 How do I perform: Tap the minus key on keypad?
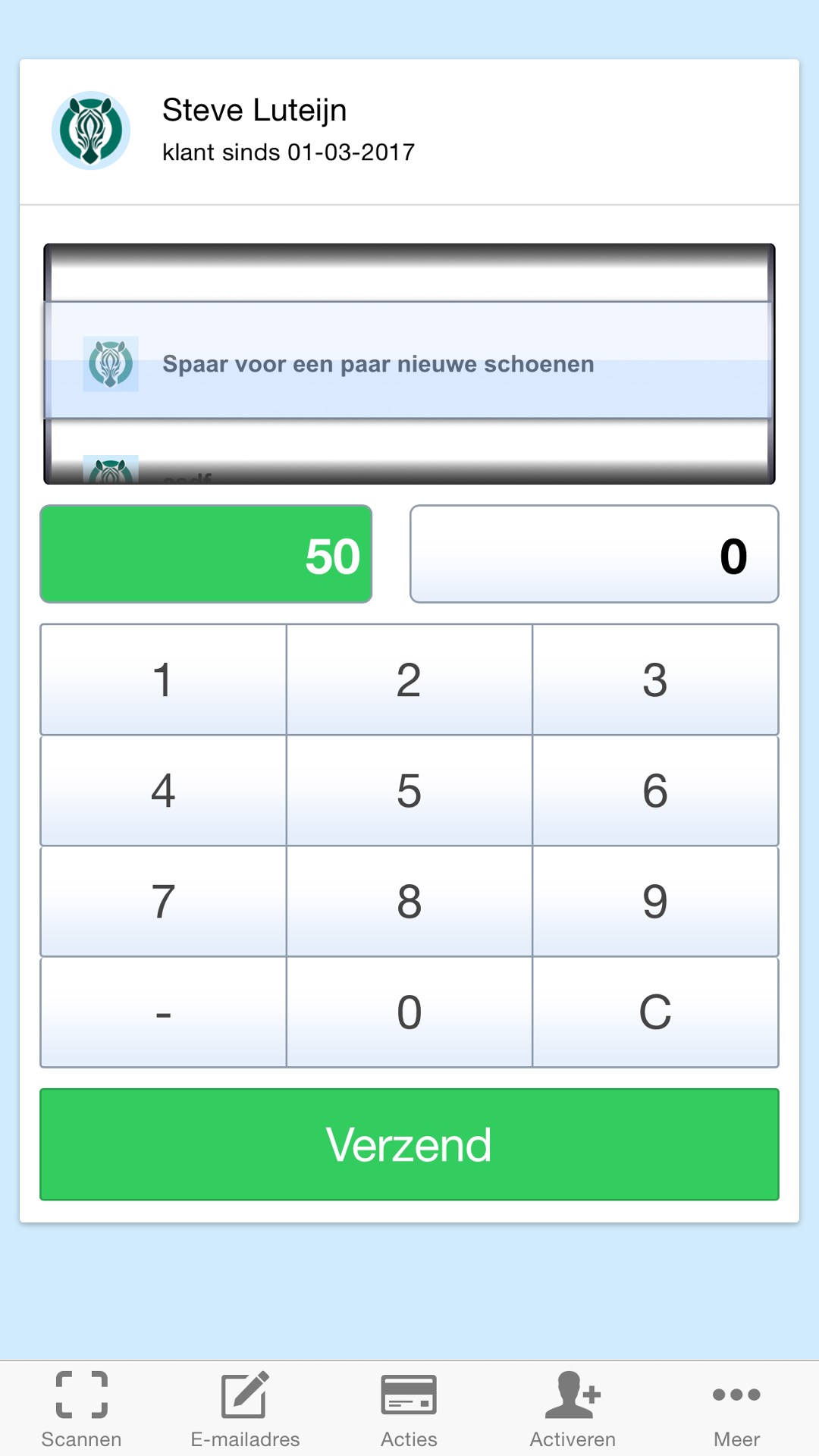coord(163,1012)
